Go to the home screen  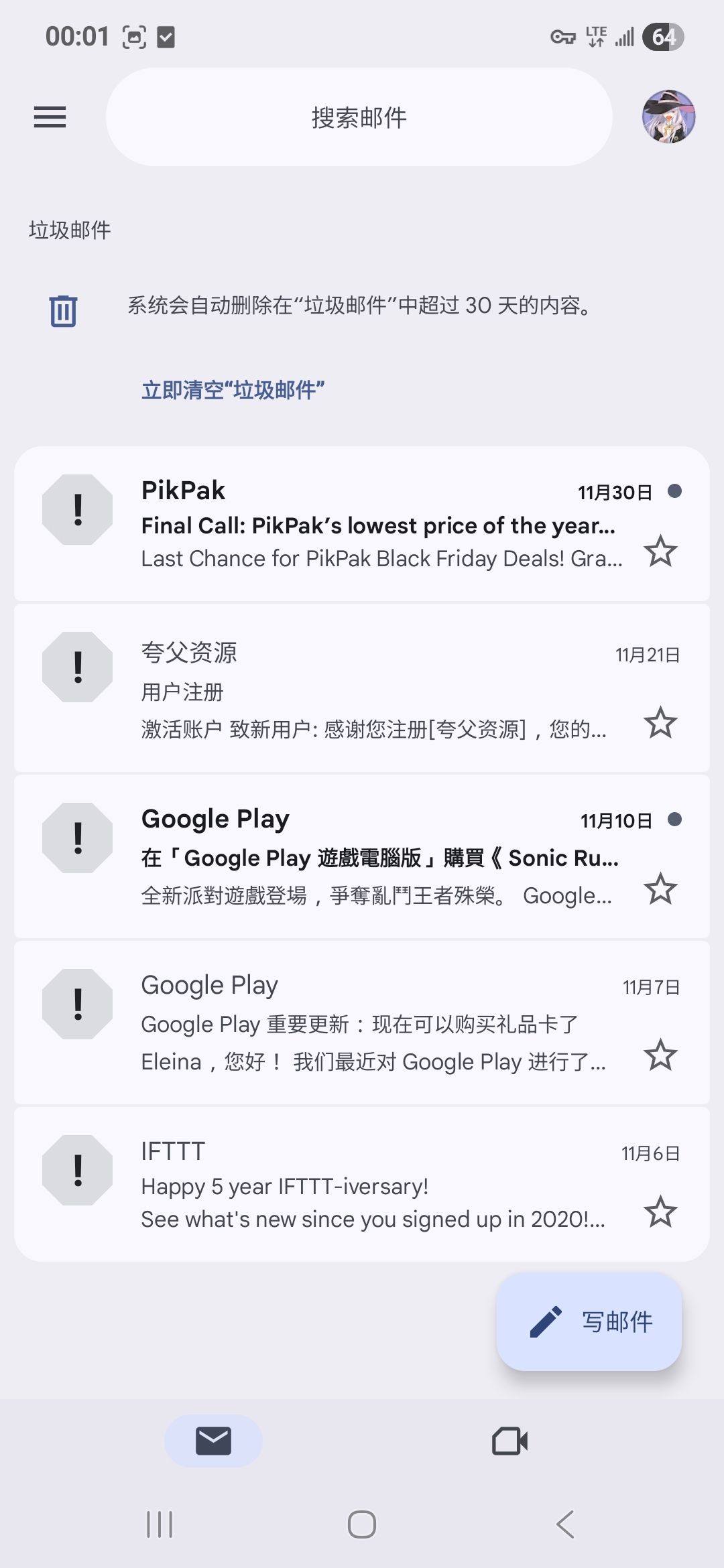[x=362, y=1524]
